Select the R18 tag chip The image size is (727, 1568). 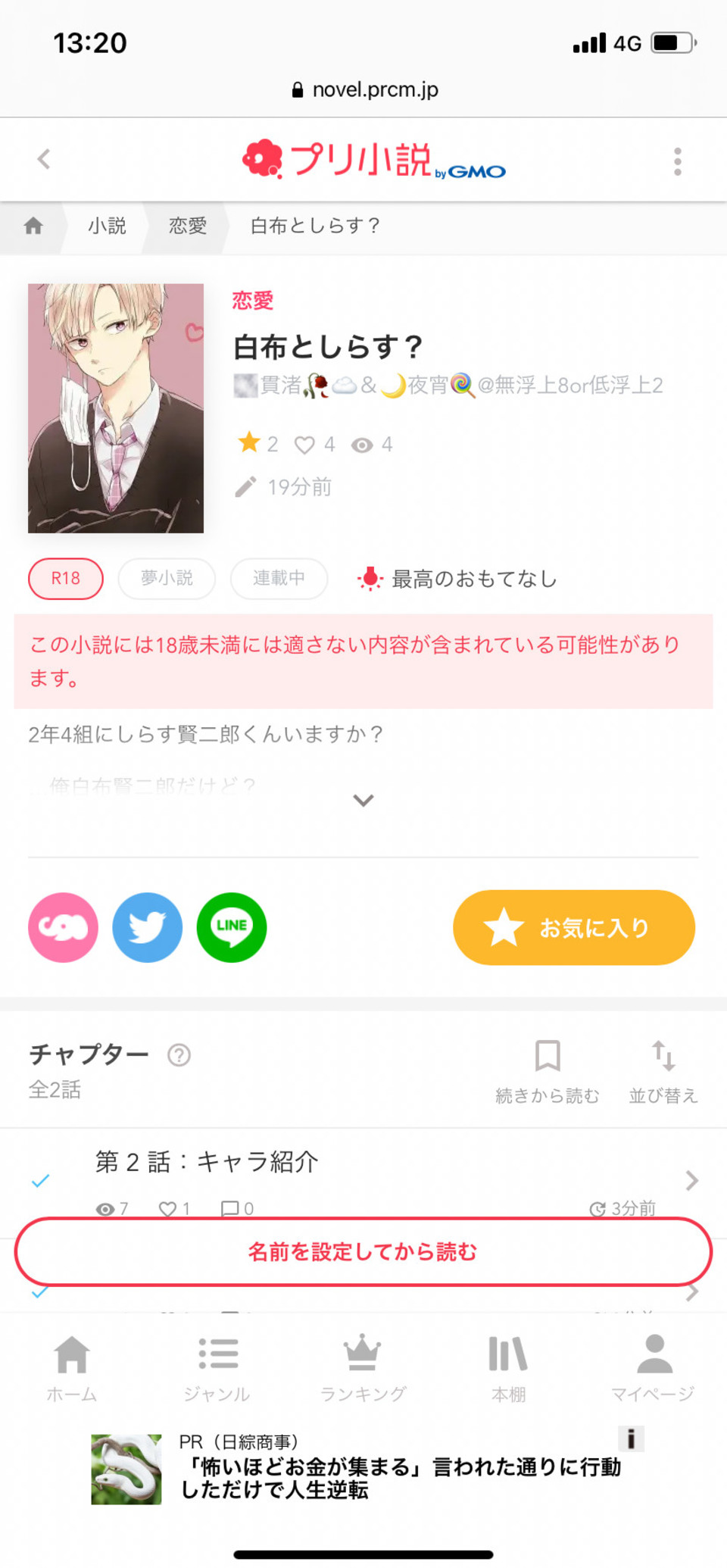point(66,579)
